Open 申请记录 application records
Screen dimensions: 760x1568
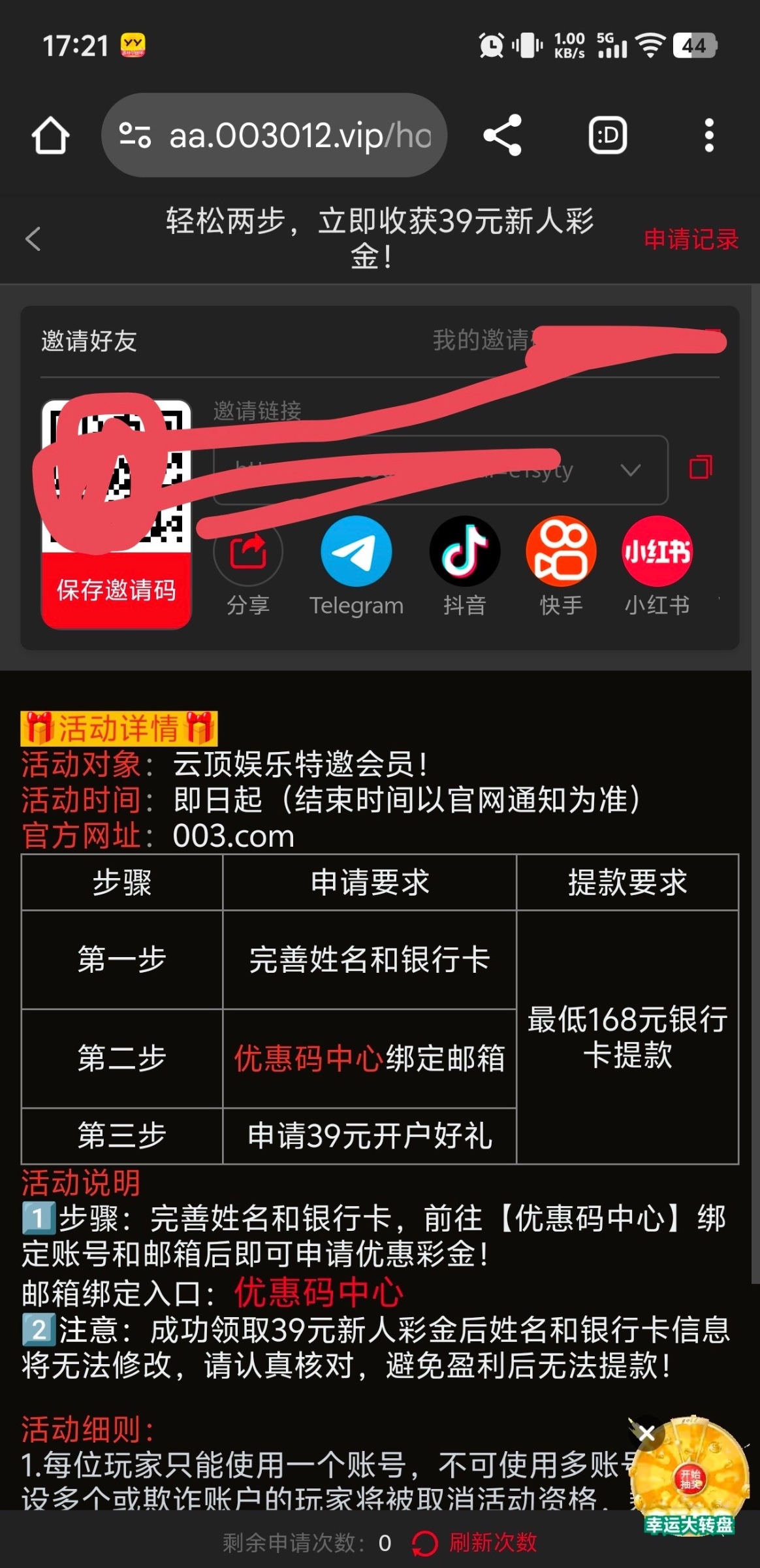[x=691, y=239]
